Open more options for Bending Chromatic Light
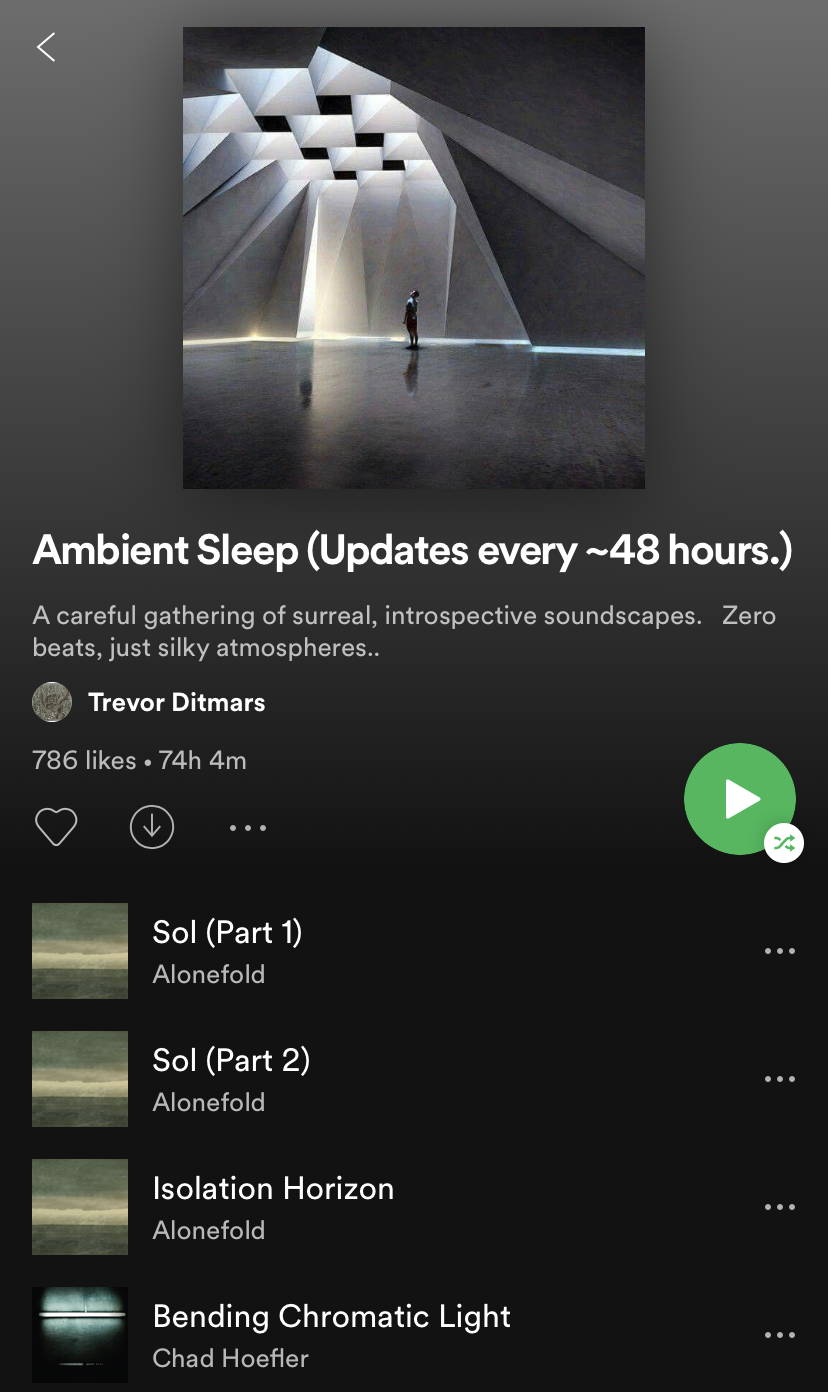Image resolution: width=828 pixels, height=1392 pixels. pos(780,1335)
